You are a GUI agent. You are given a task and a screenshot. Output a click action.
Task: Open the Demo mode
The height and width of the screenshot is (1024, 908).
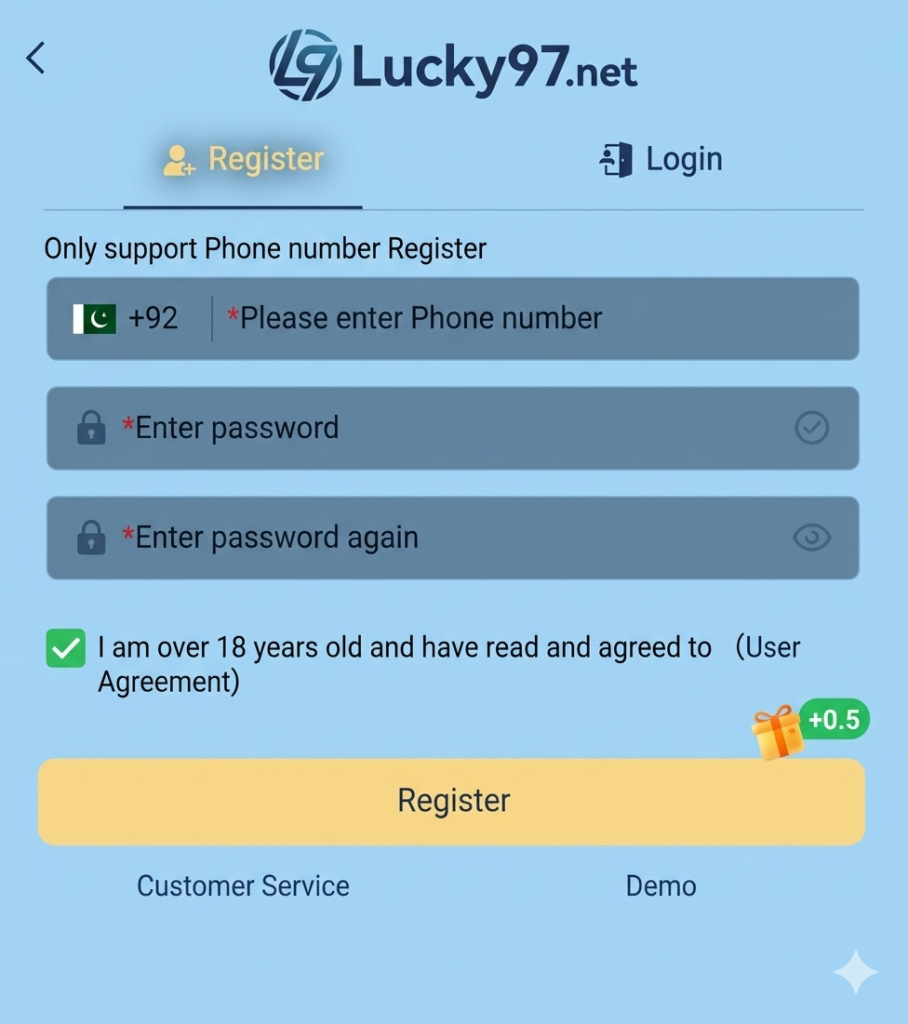(x=661, y=886)
